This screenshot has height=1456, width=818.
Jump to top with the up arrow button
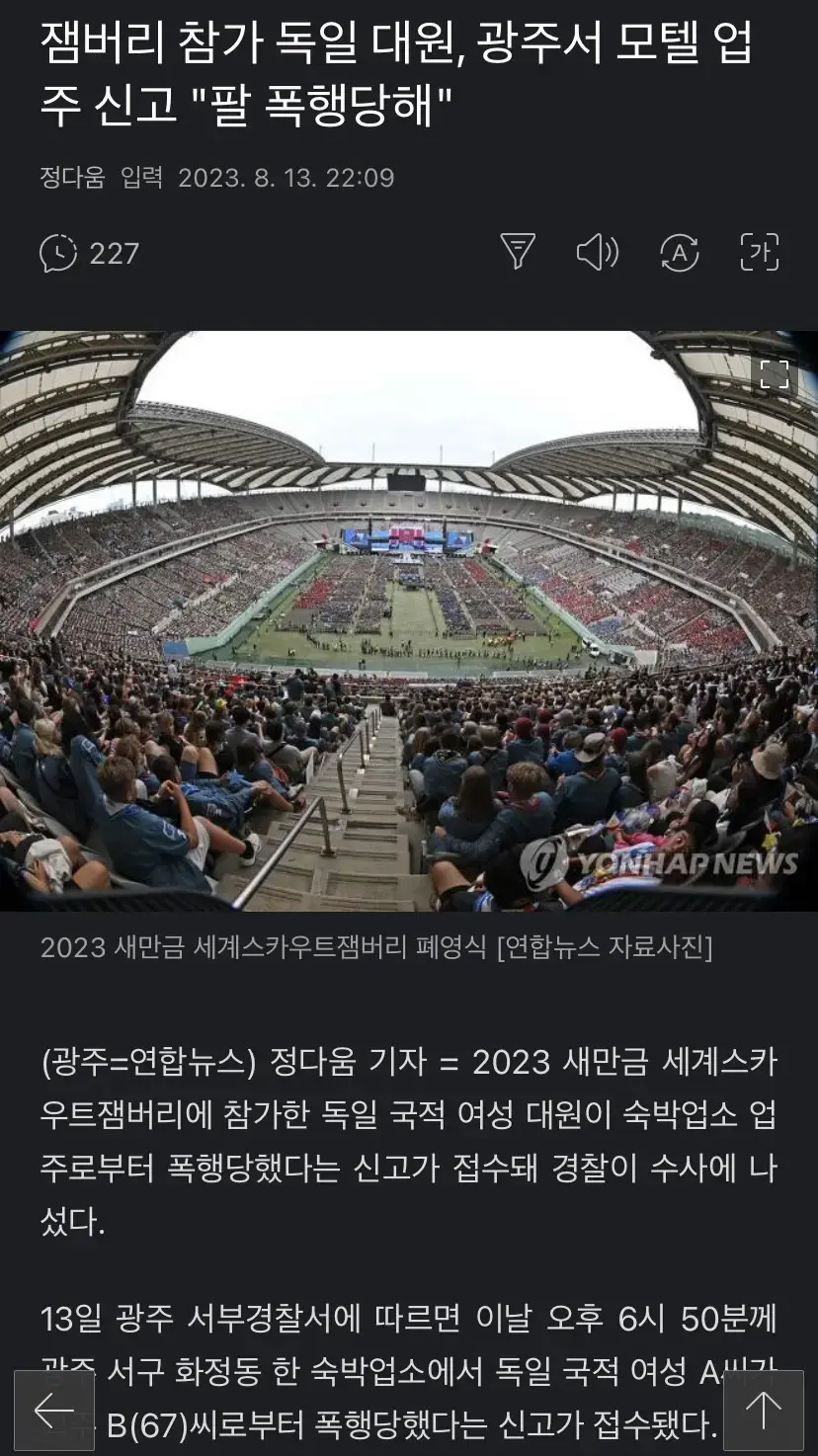(x=763, y=1411)
